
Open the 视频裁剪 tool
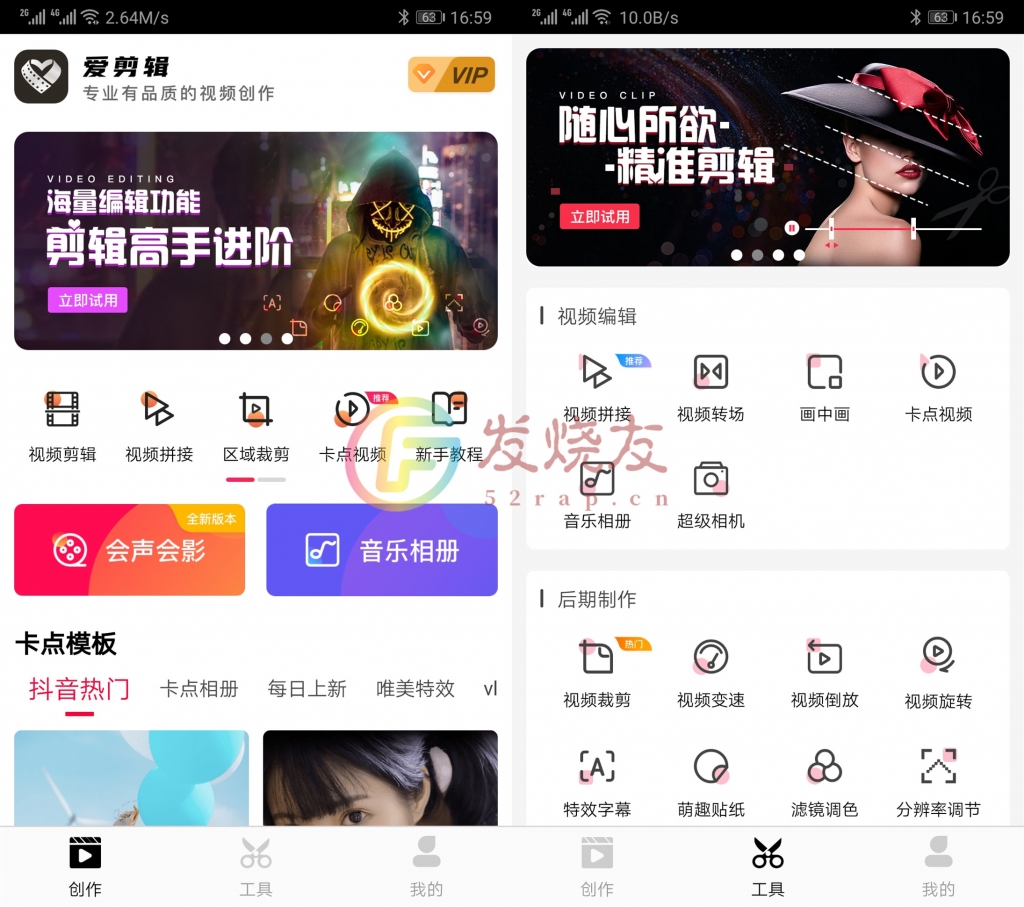[x=597, y=672]
